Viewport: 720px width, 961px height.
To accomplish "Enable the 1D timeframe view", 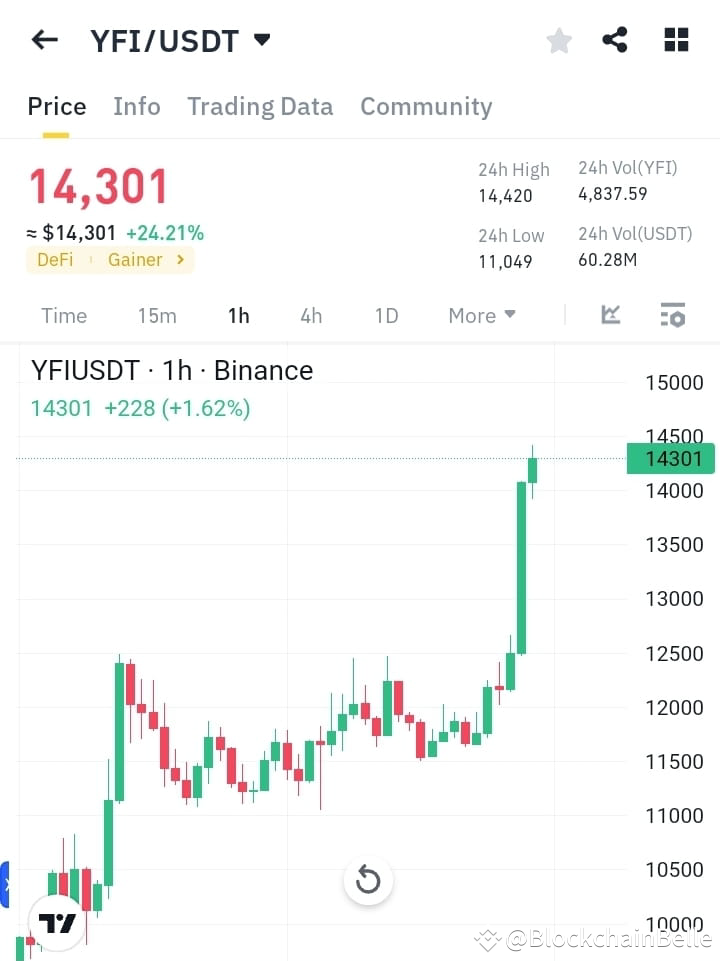I will click(386, 315).
